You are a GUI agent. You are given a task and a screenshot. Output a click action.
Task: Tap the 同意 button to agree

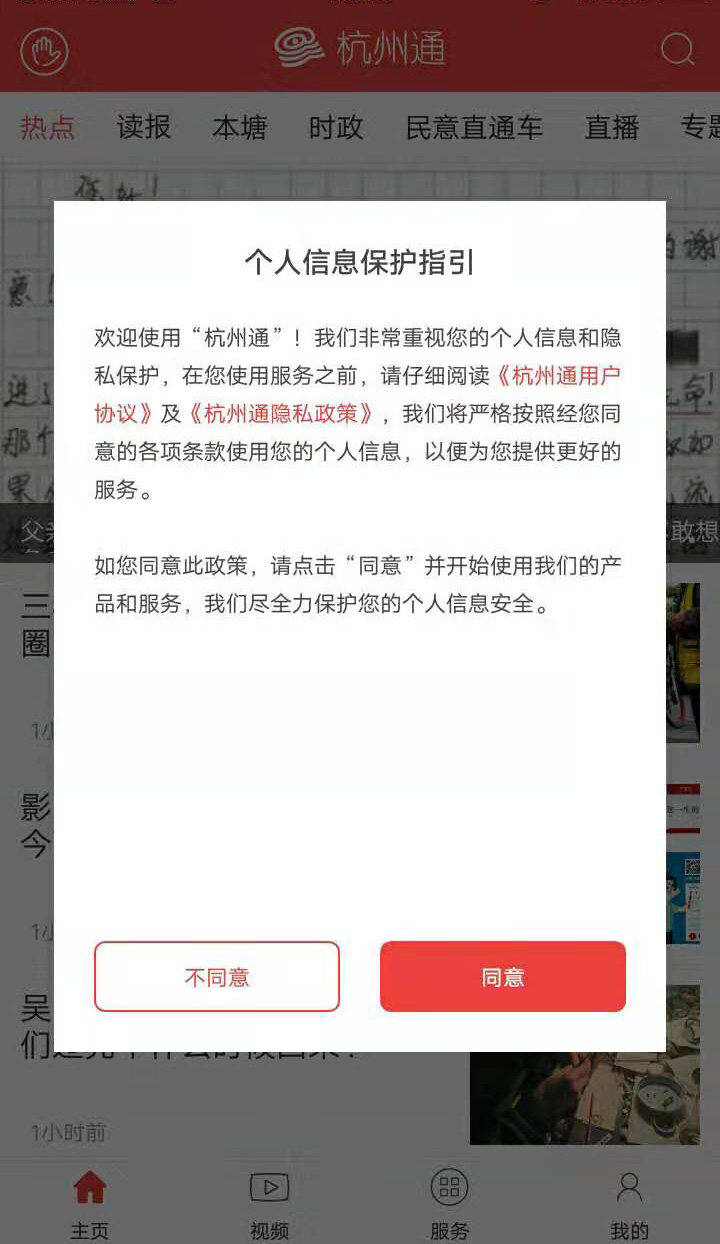click(x=502, y=977)
